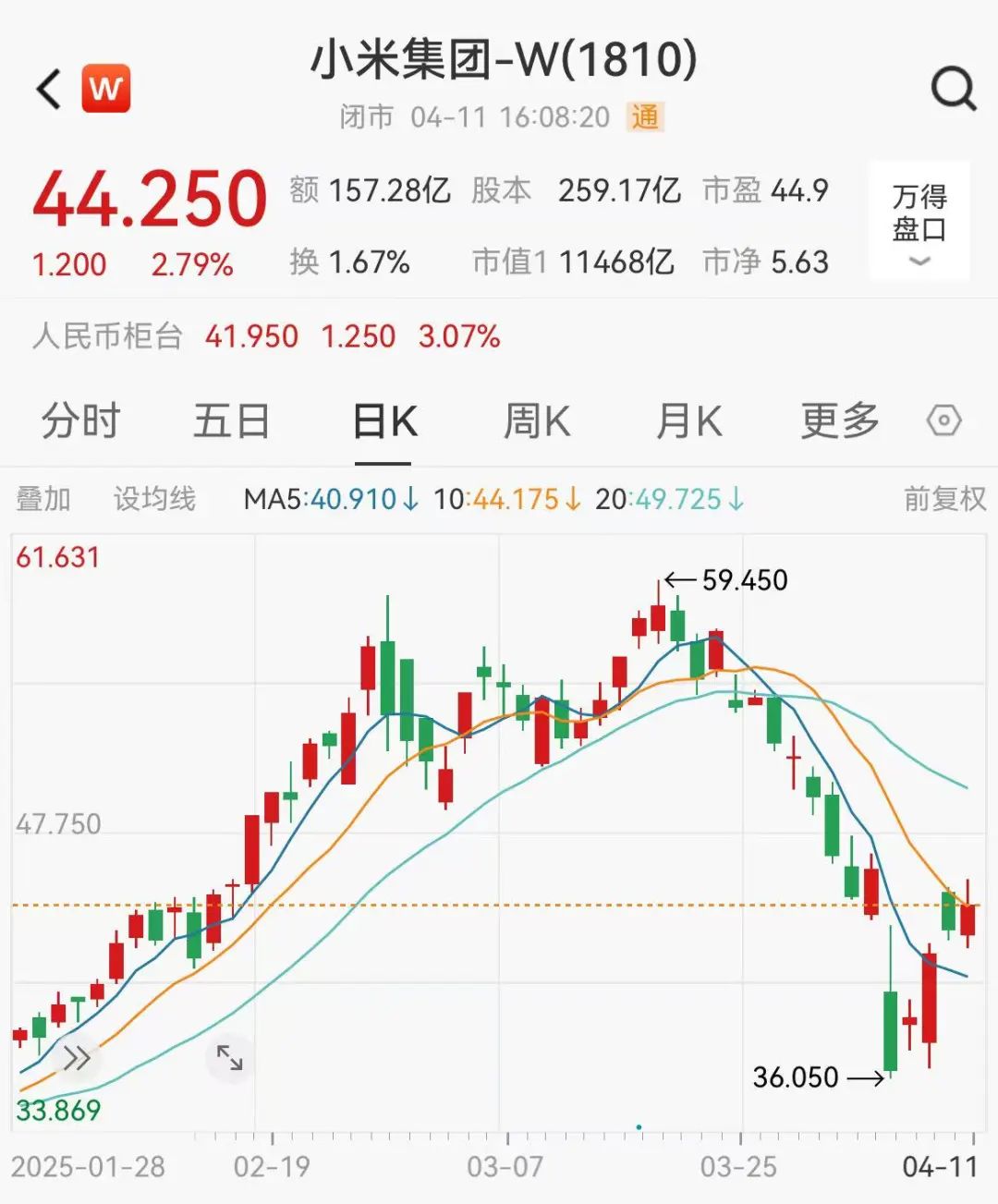The image size is (998, 1204).
Task: Switch to the 周K chart tab
Action: point(536,422)
